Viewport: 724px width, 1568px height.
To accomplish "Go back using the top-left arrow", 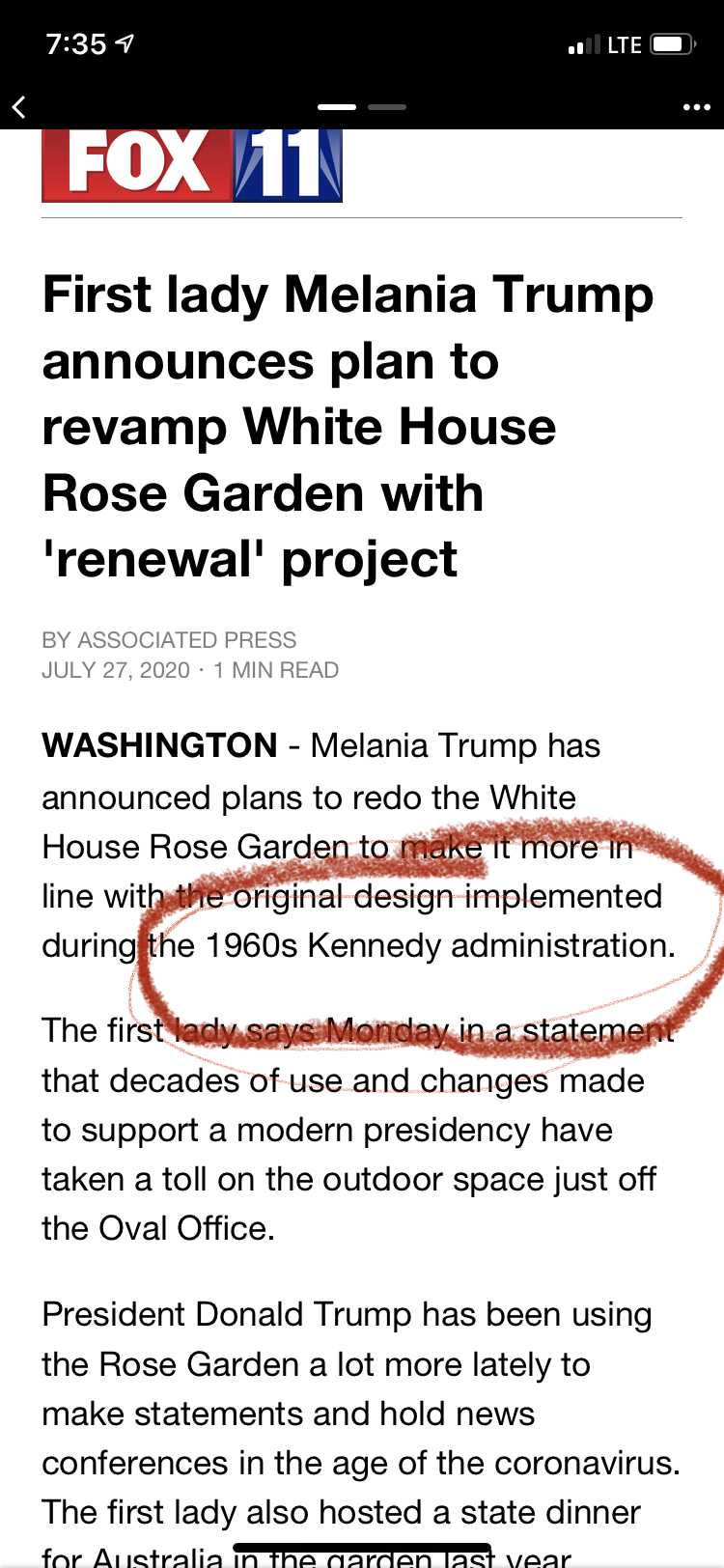I will (x=19, y=107).
